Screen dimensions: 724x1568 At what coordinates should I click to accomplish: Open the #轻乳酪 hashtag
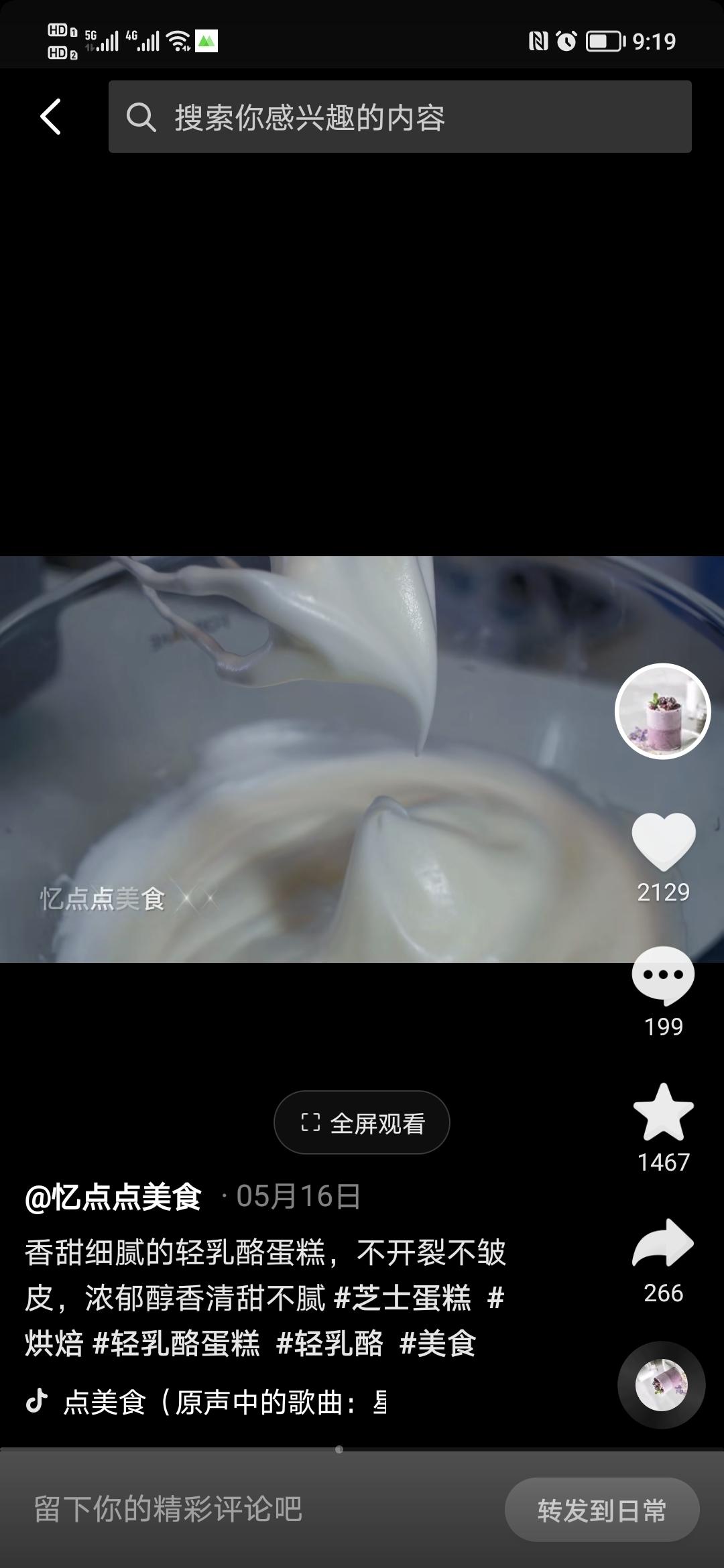click(330, 1344)
